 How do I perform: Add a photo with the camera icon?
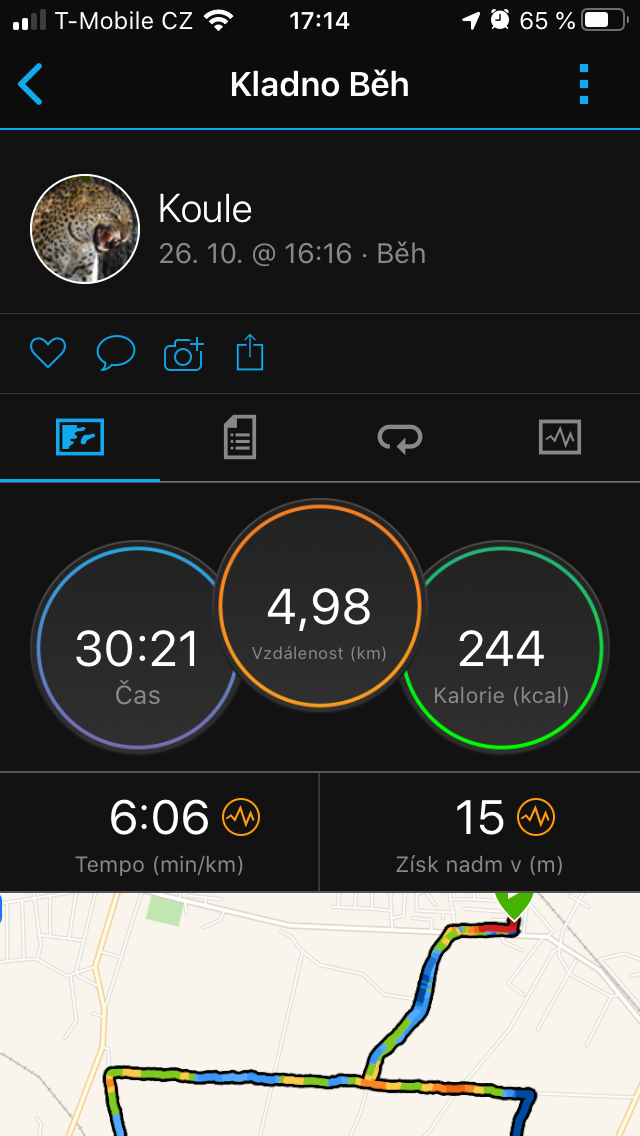[x=183, y=354]
